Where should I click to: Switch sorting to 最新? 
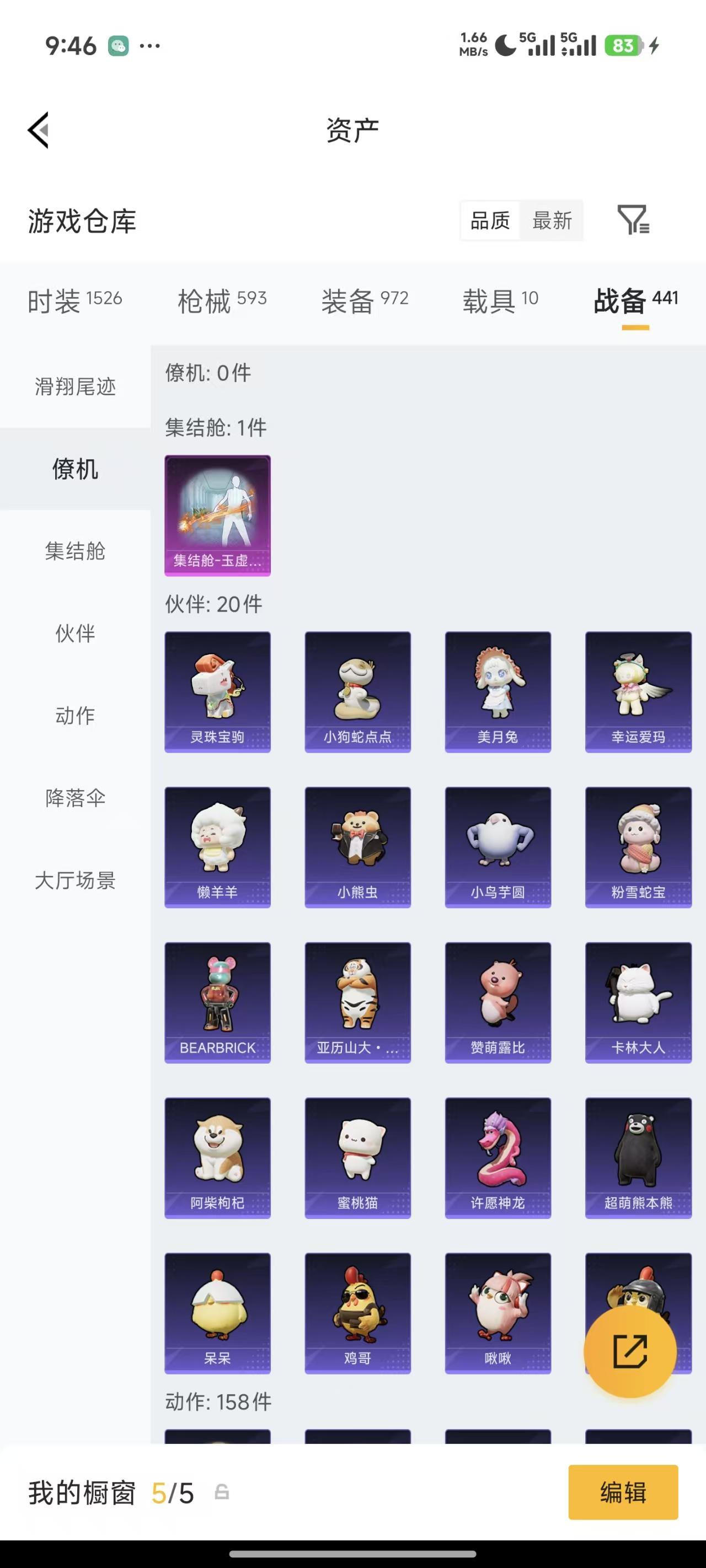(551, 221)
